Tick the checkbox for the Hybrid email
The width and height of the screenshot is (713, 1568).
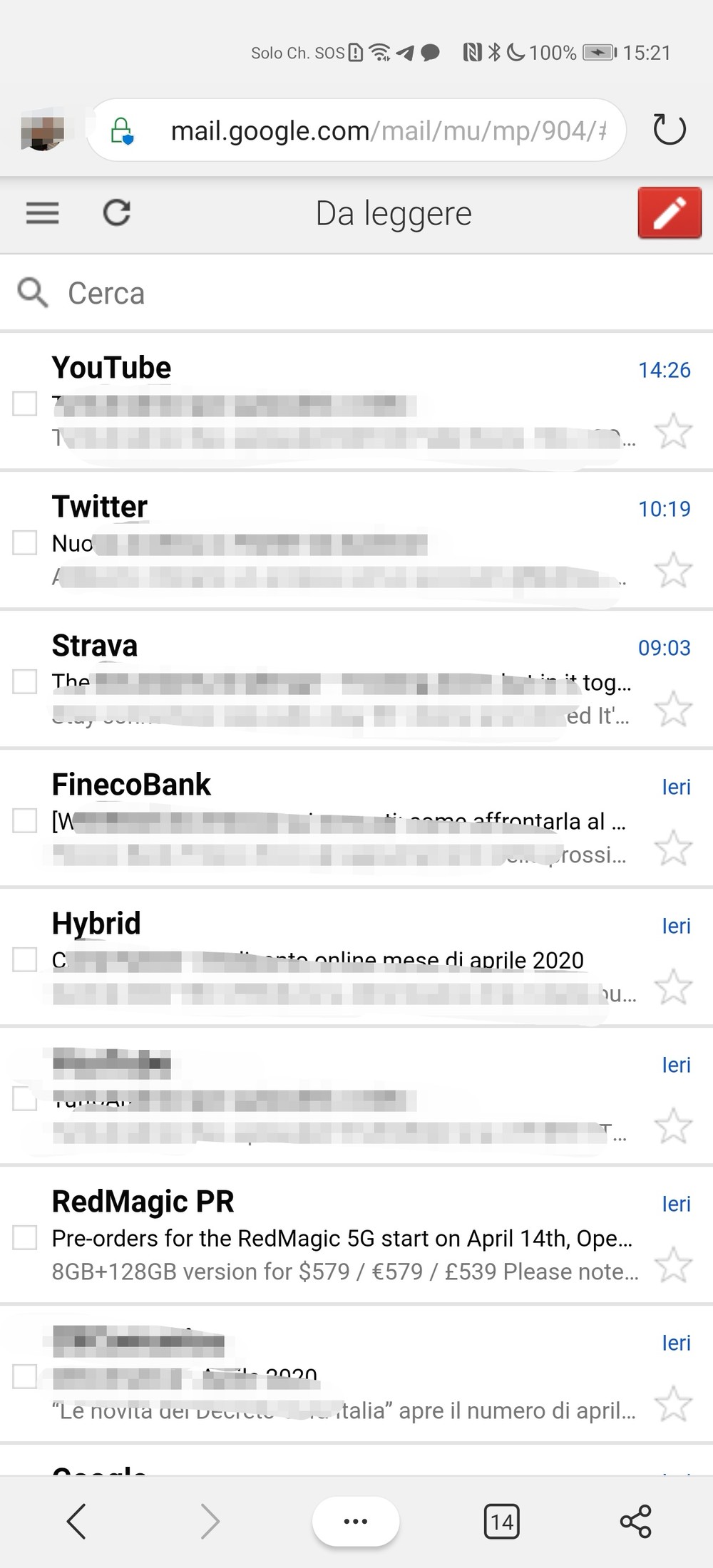point(25,959)
